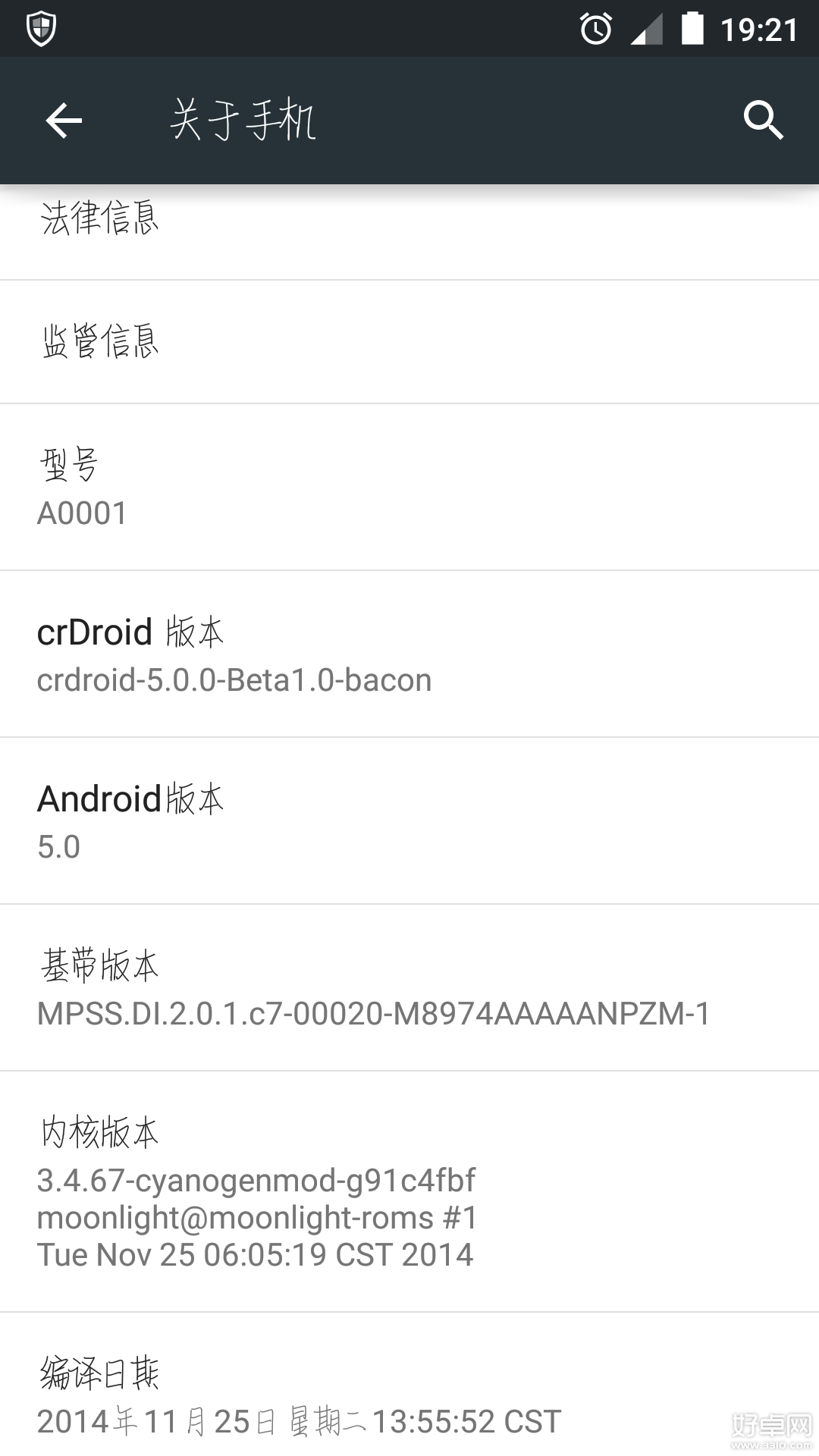The height and width of the screenshot is (1456, 819).
Task: Tap the alarm clock status bar icon
Action: (596, 29)
